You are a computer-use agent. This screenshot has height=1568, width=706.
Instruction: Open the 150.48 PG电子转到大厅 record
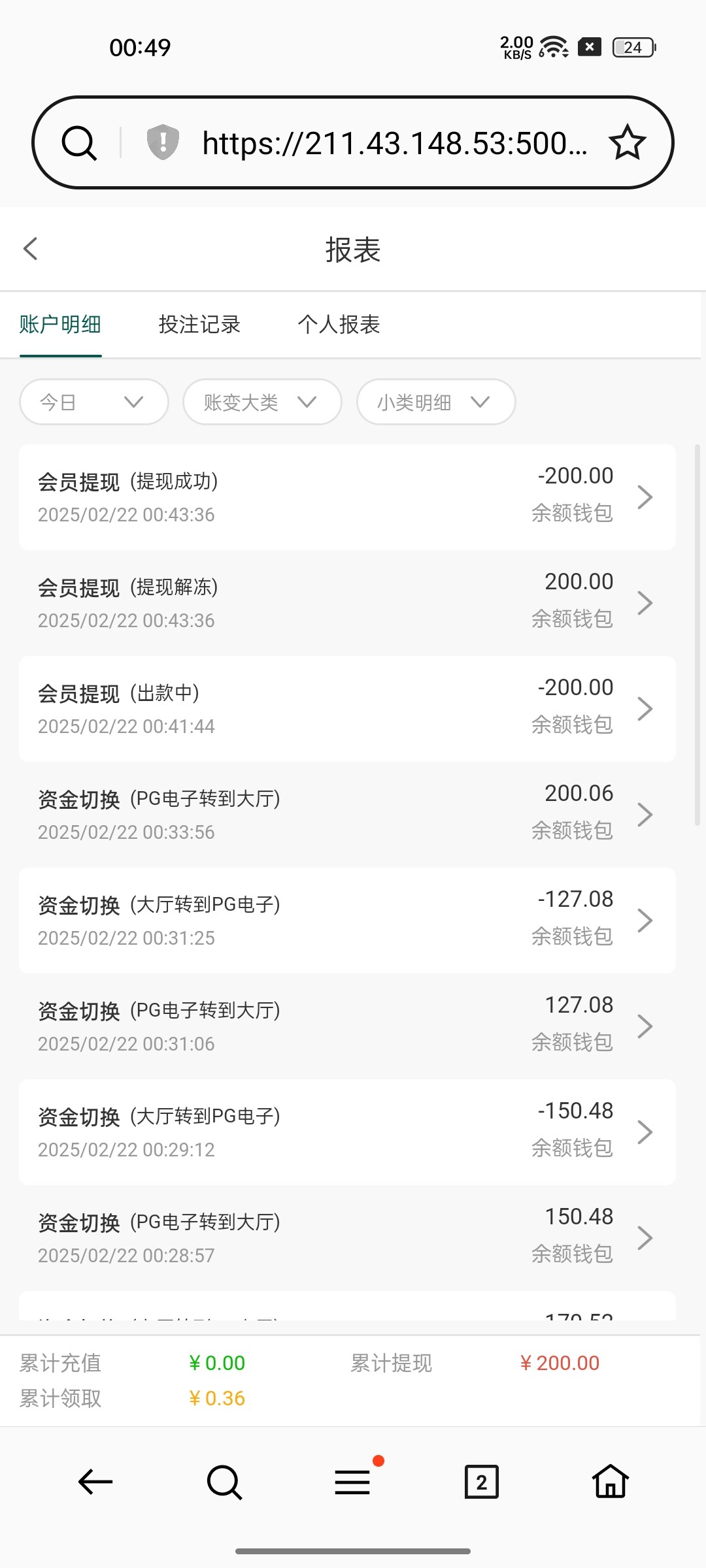click(347, 1238)
